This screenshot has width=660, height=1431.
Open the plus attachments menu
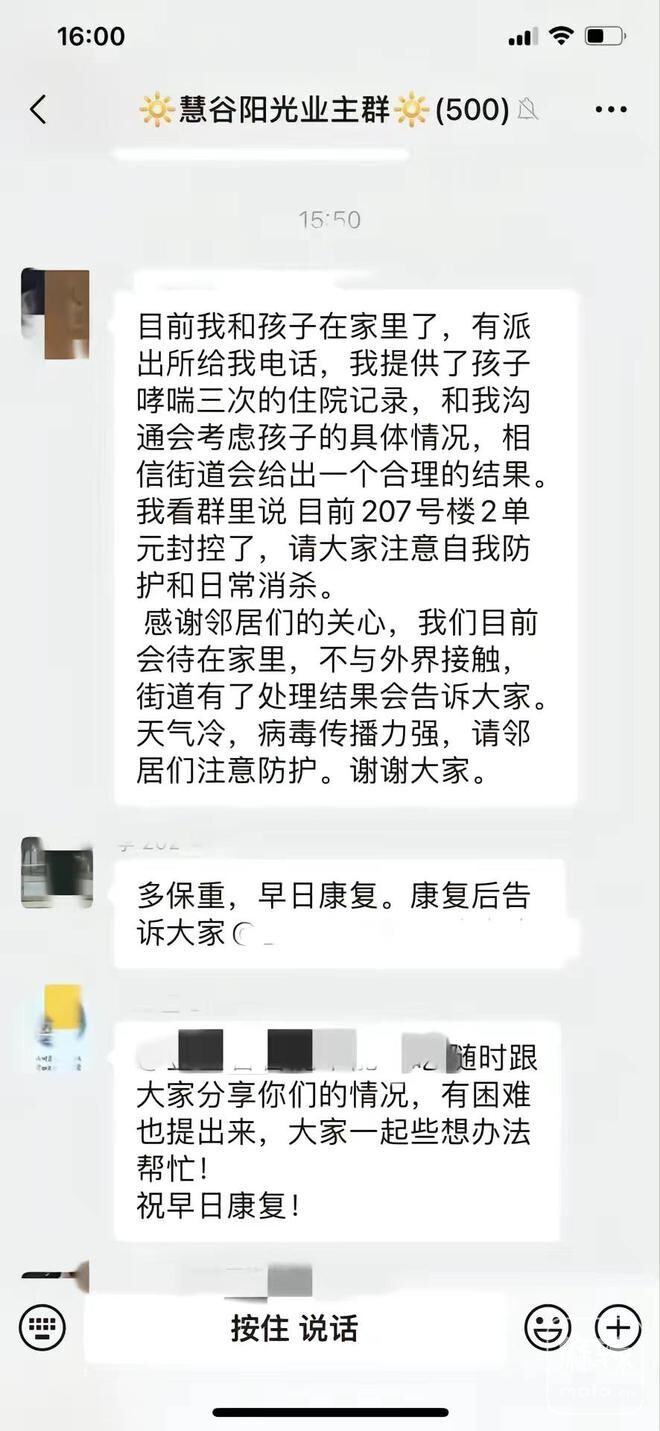[x=618, y=1328]
